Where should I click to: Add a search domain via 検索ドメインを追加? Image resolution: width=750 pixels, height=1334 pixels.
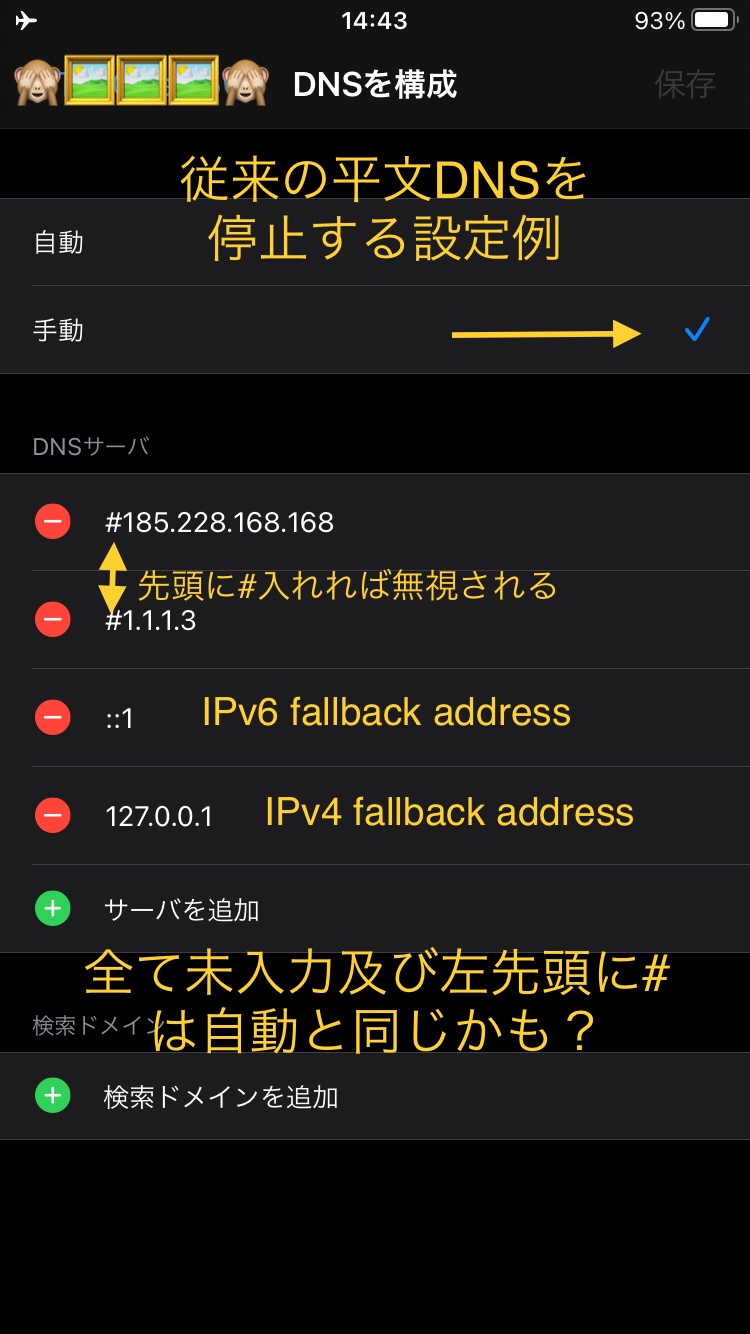click(x=220, y=1097)
